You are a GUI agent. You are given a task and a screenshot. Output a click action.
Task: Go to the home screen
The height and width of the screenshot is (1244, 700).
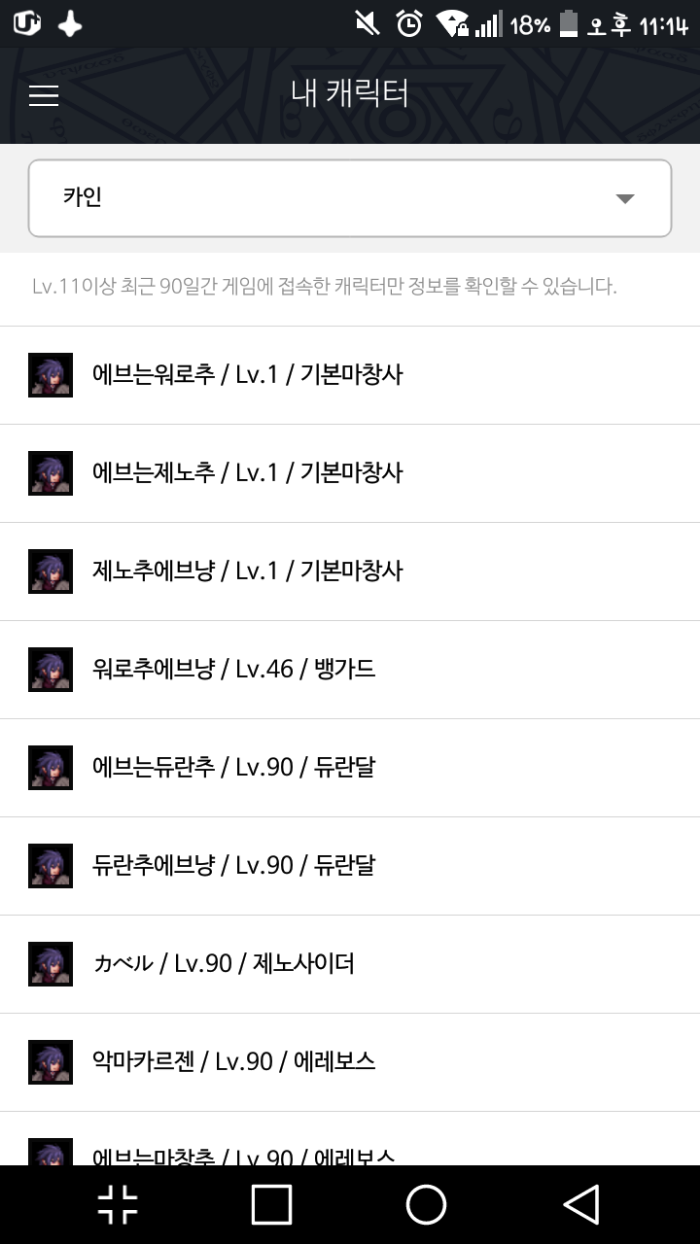click(426, 1205)
